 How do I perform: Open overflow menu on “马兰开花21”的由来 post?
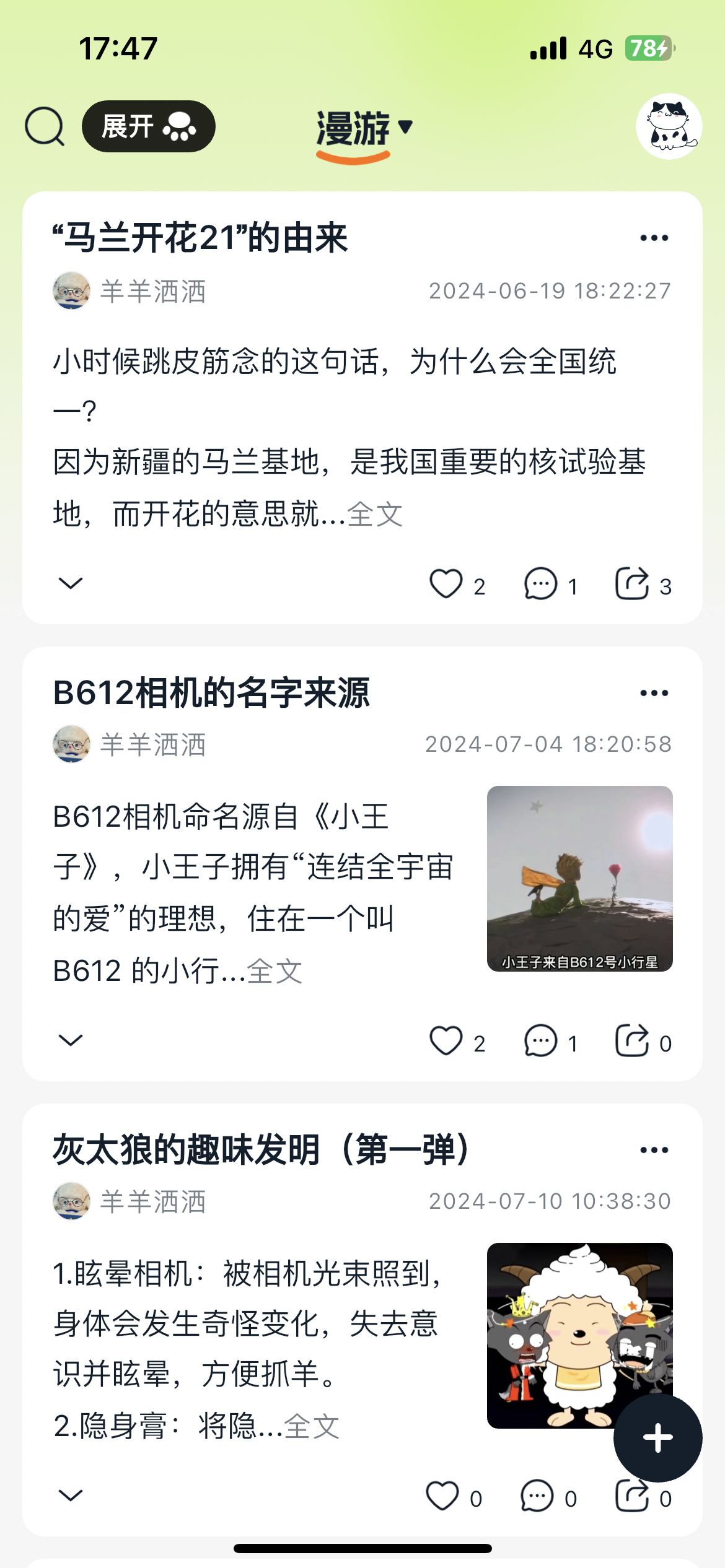point(654,238)
